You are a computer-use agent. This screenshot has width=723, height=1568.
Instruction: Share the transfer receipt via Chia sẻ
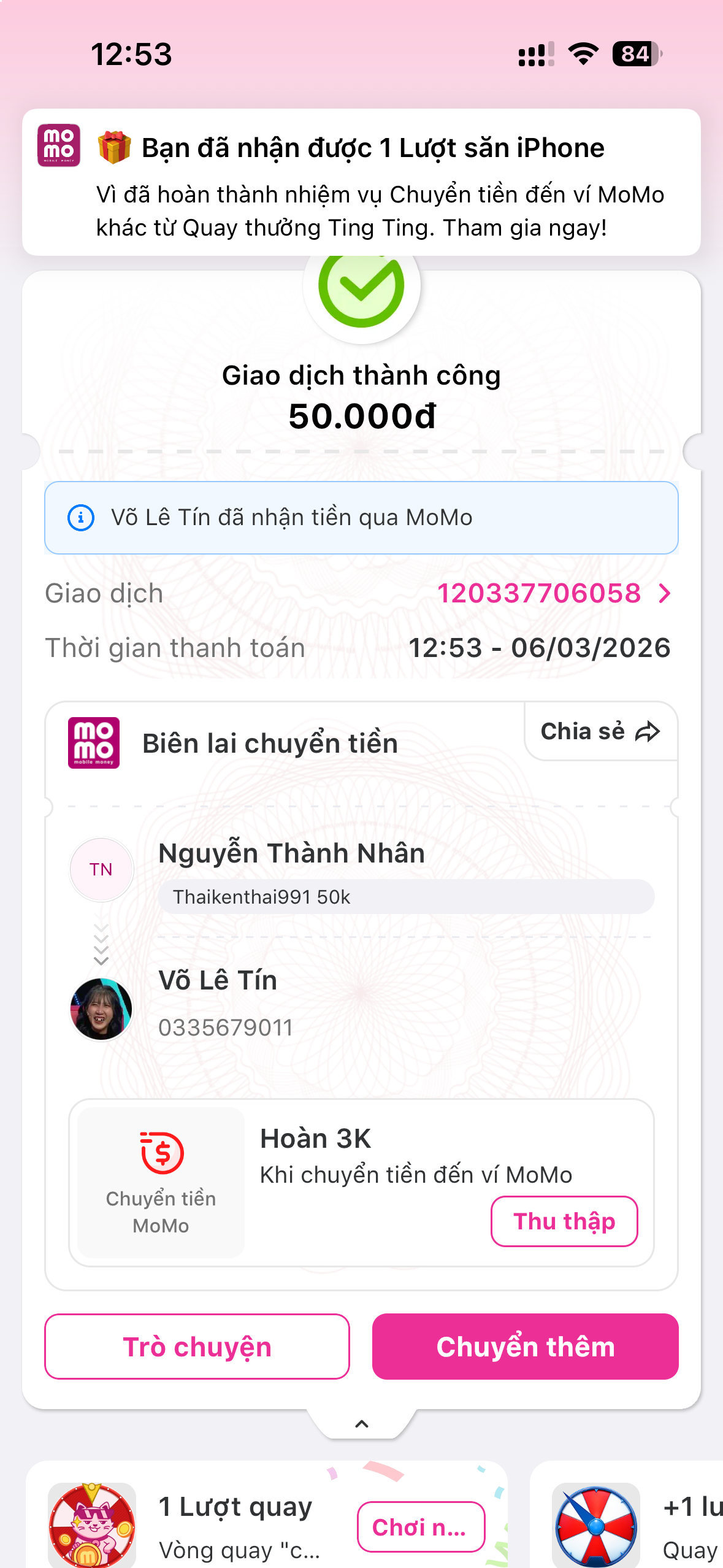(600, 731)
